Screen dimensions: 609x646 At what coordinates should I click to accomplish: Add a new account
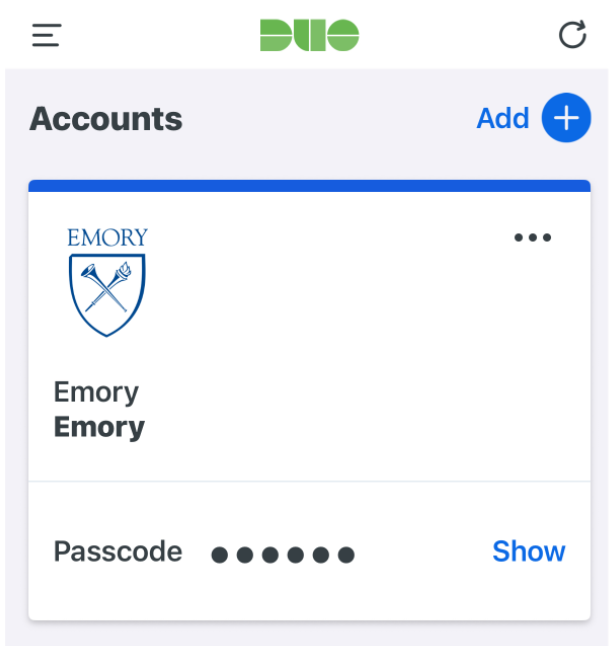[x=565, y=118]
